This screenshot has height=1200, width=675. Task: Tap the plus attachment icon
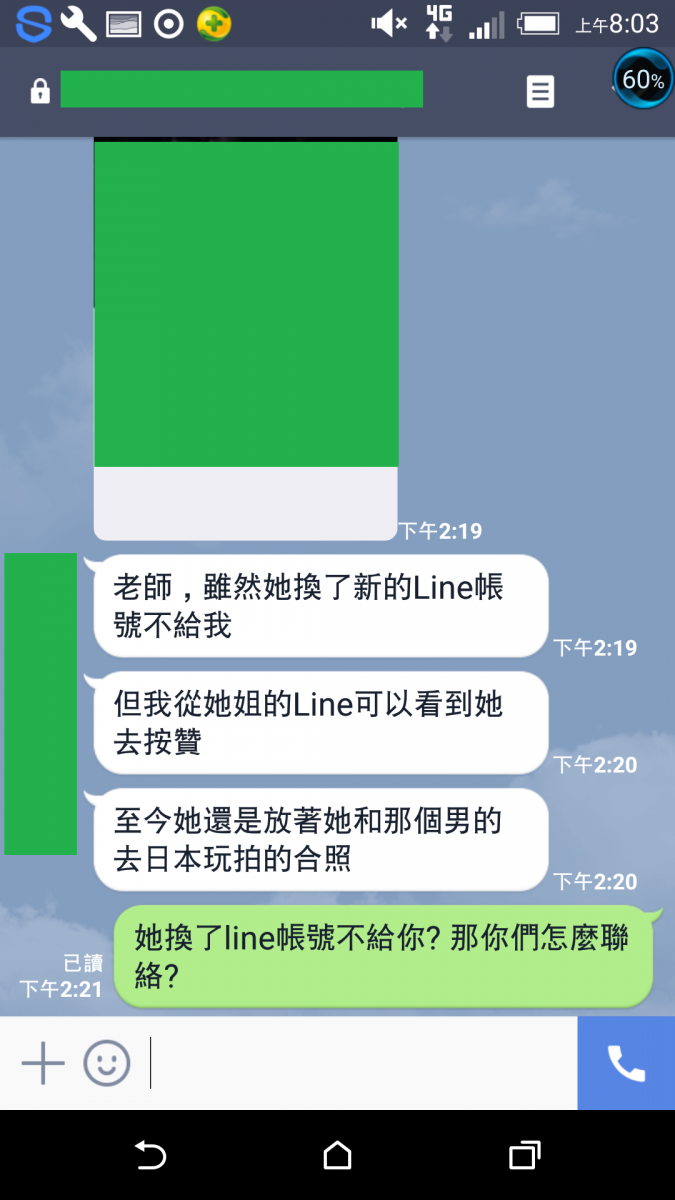pos(43,1063)
